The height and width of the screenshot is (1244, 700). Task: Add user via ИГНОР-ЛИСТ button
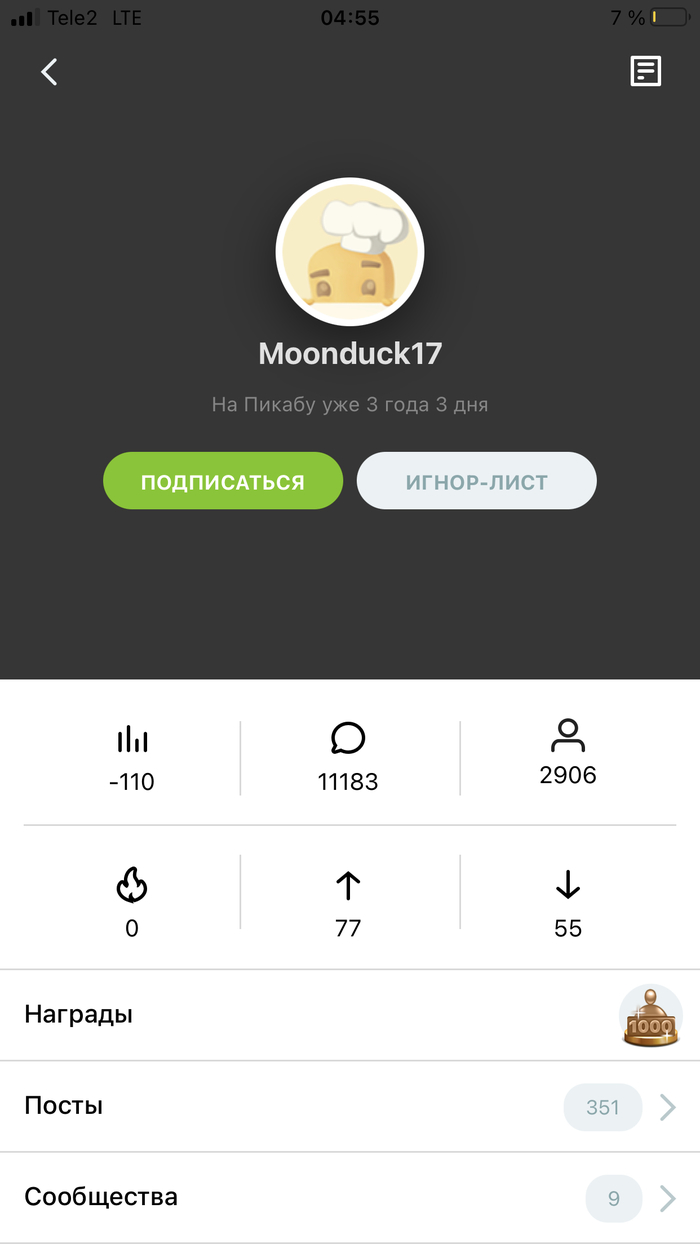[476, 481]
